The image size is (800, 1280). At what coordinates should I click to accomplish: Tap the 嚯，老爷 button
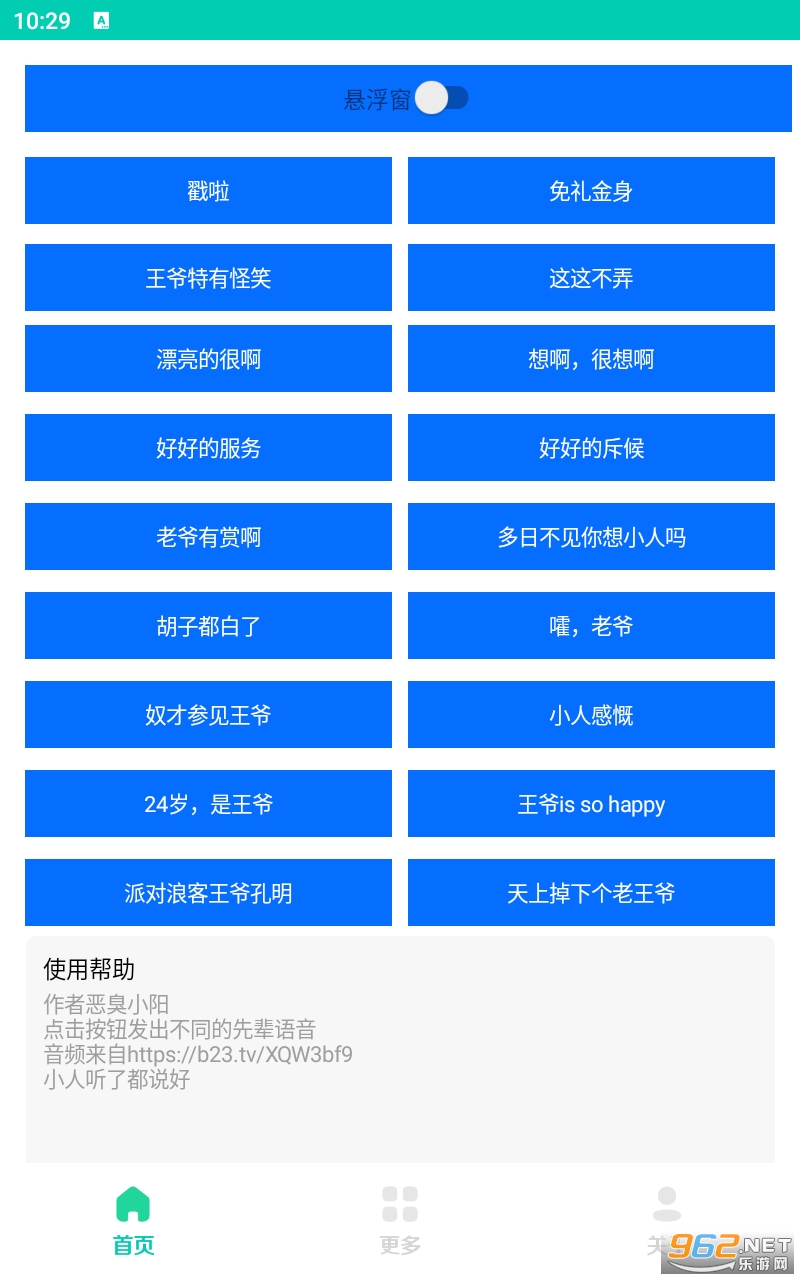coord(591,626)
